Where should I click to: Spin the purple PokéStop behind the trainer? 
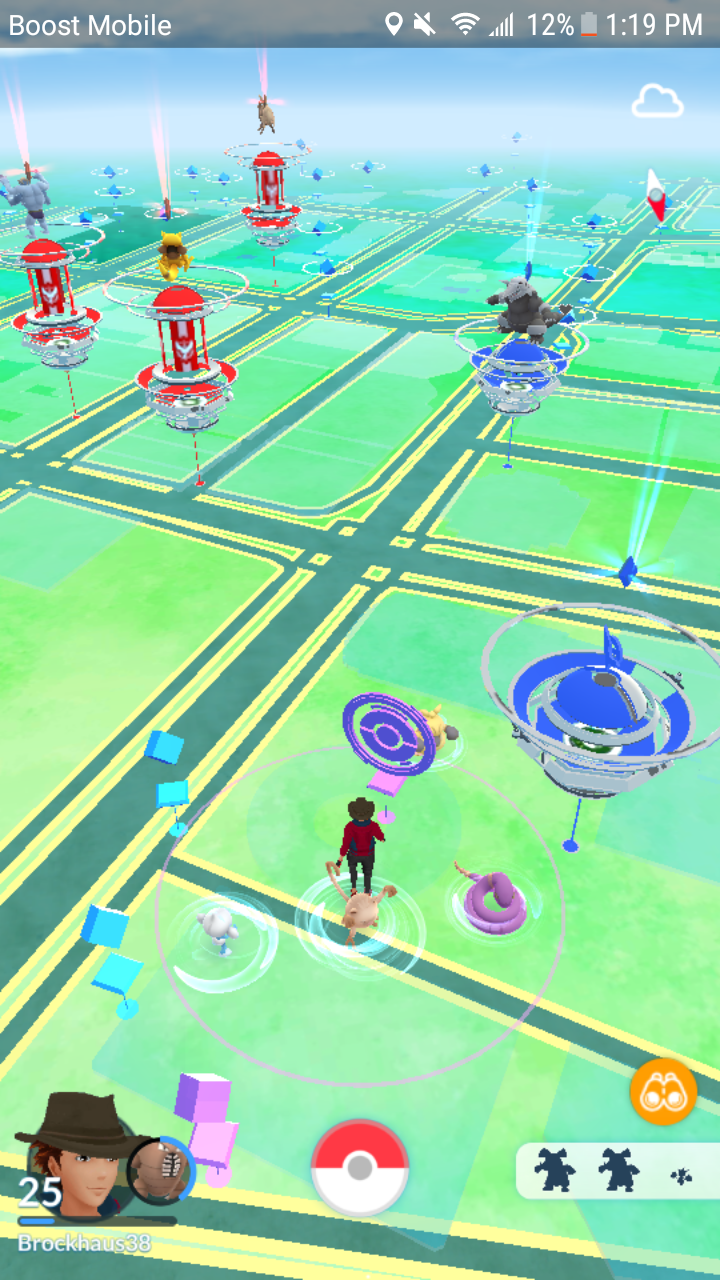tap(388, 735)
